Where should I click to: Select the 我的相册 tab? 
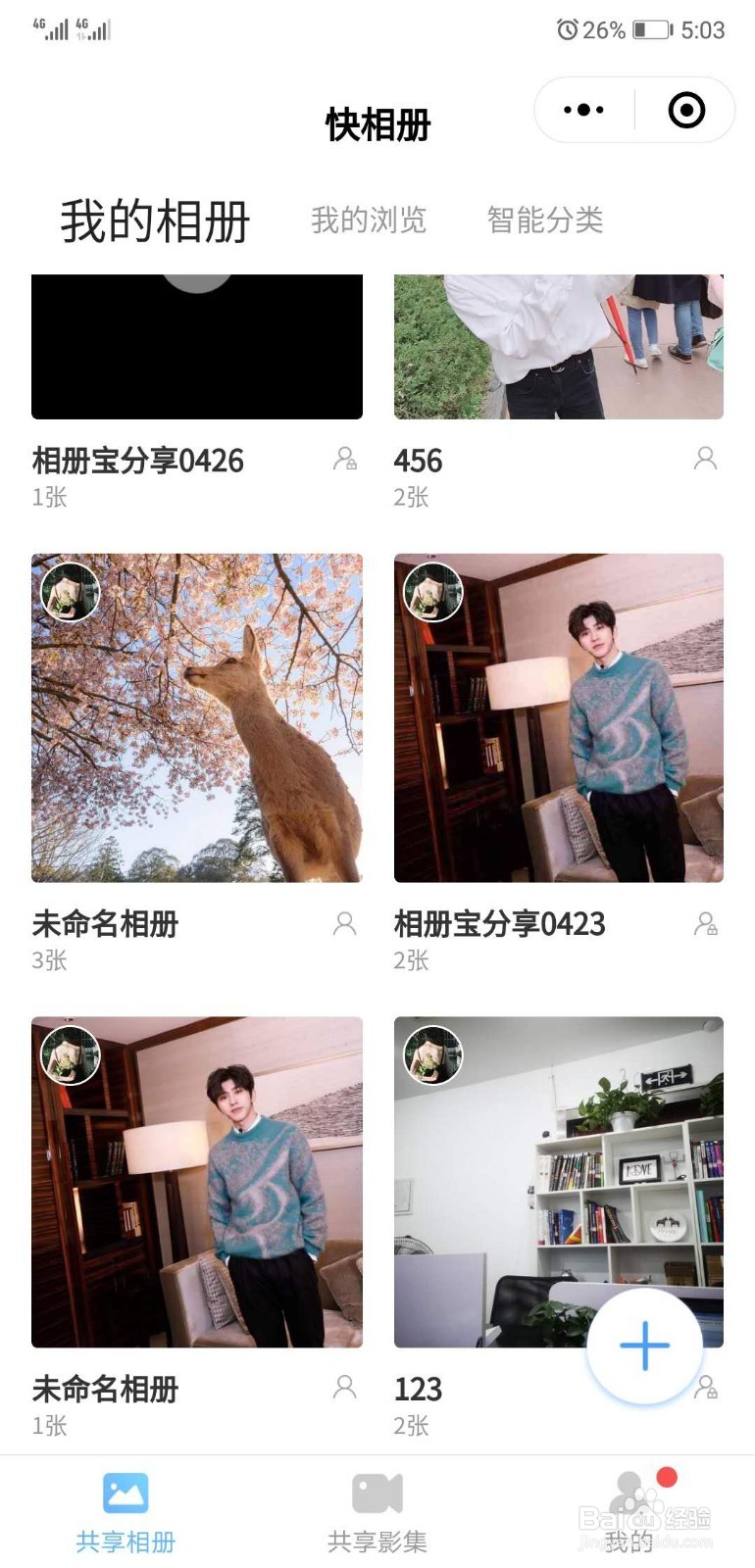(x=155, y=218)
